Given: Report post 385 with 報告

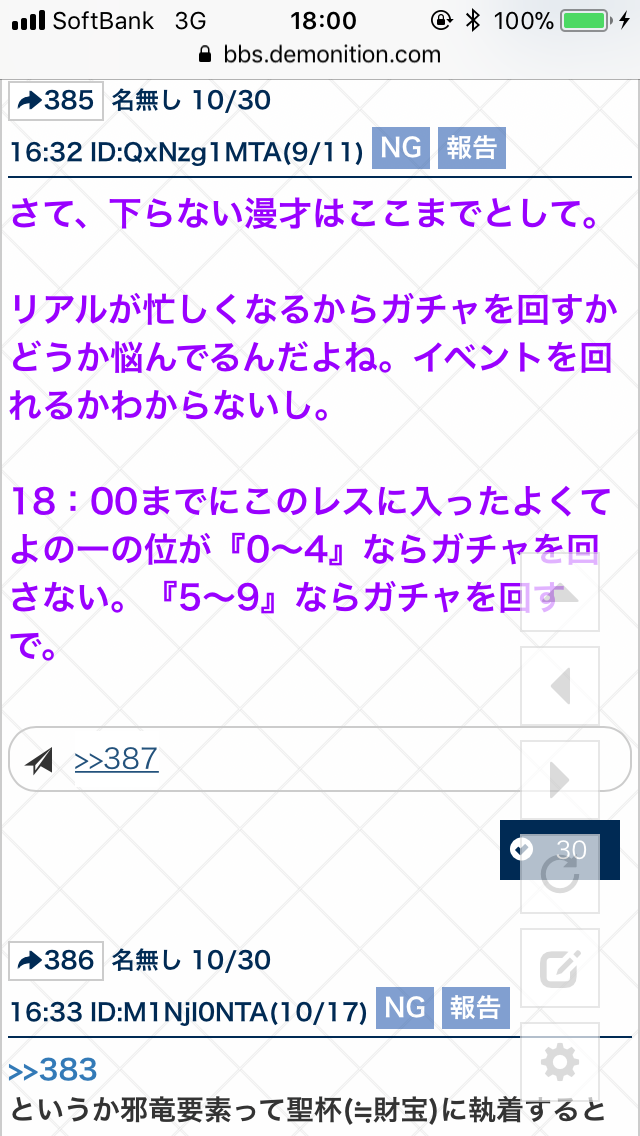Looking at the screenshot, I should pos(472,149).
